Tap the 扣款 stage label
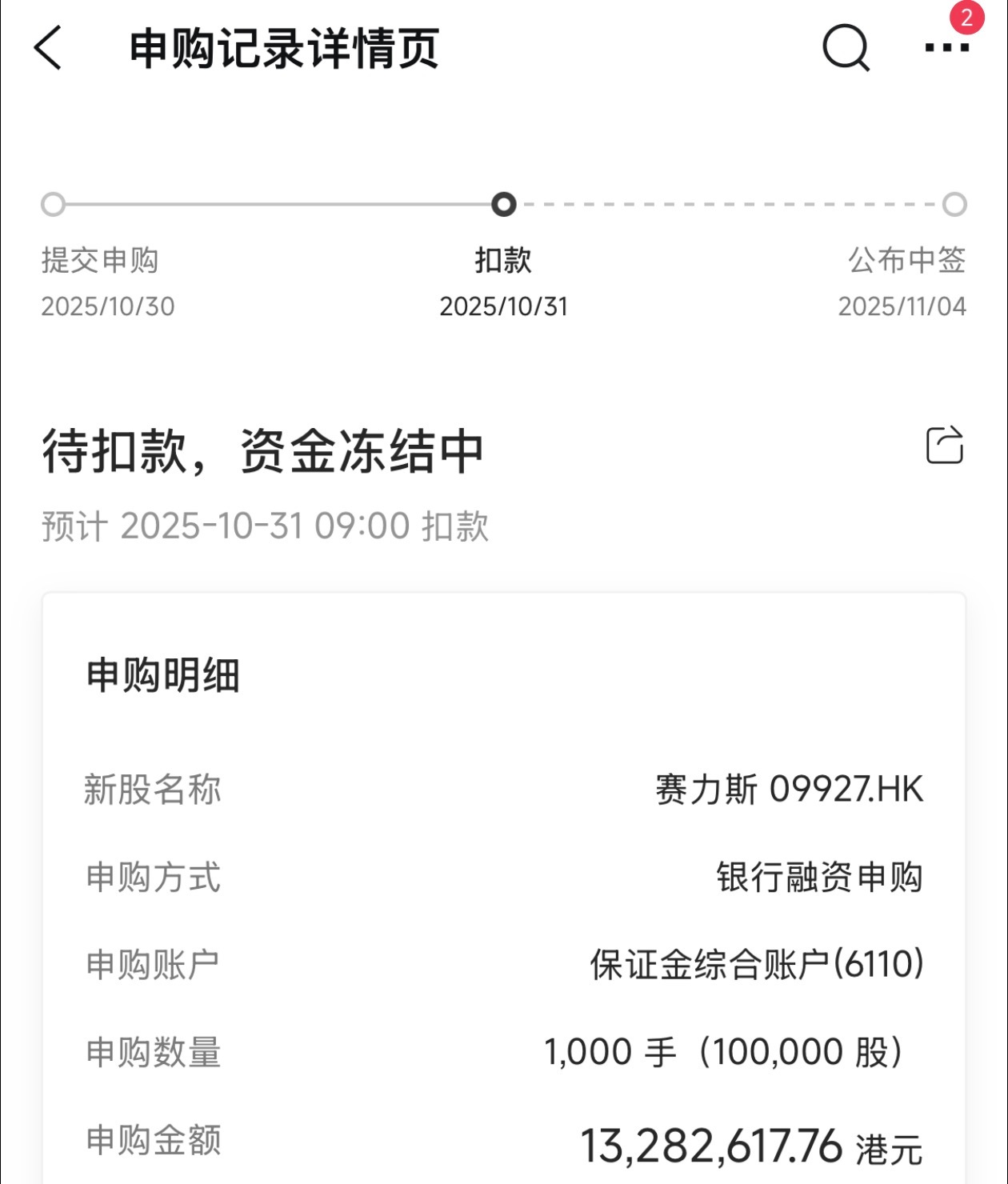The image size is (1008, 1184). (504, 261)
